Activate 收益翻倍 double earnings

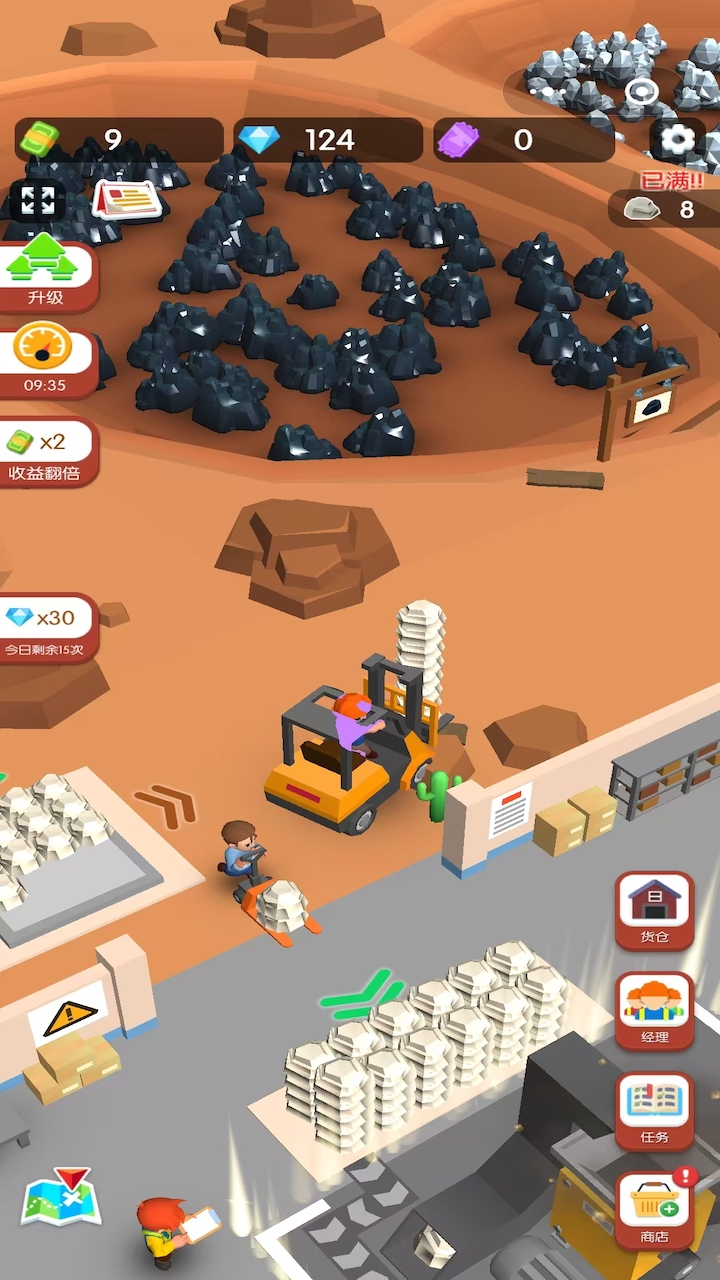pos(45,452)
